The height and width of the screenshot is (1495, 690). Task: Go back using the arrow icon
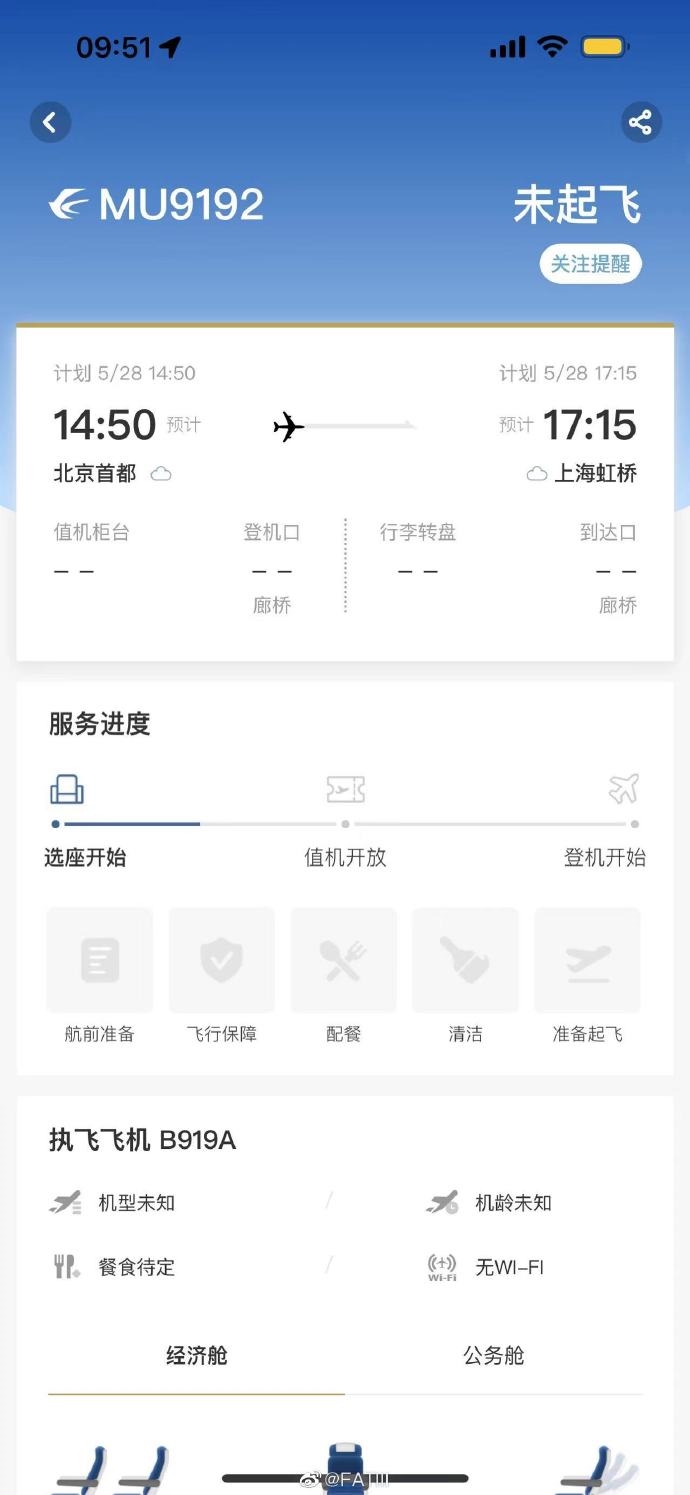click(50, 123)
